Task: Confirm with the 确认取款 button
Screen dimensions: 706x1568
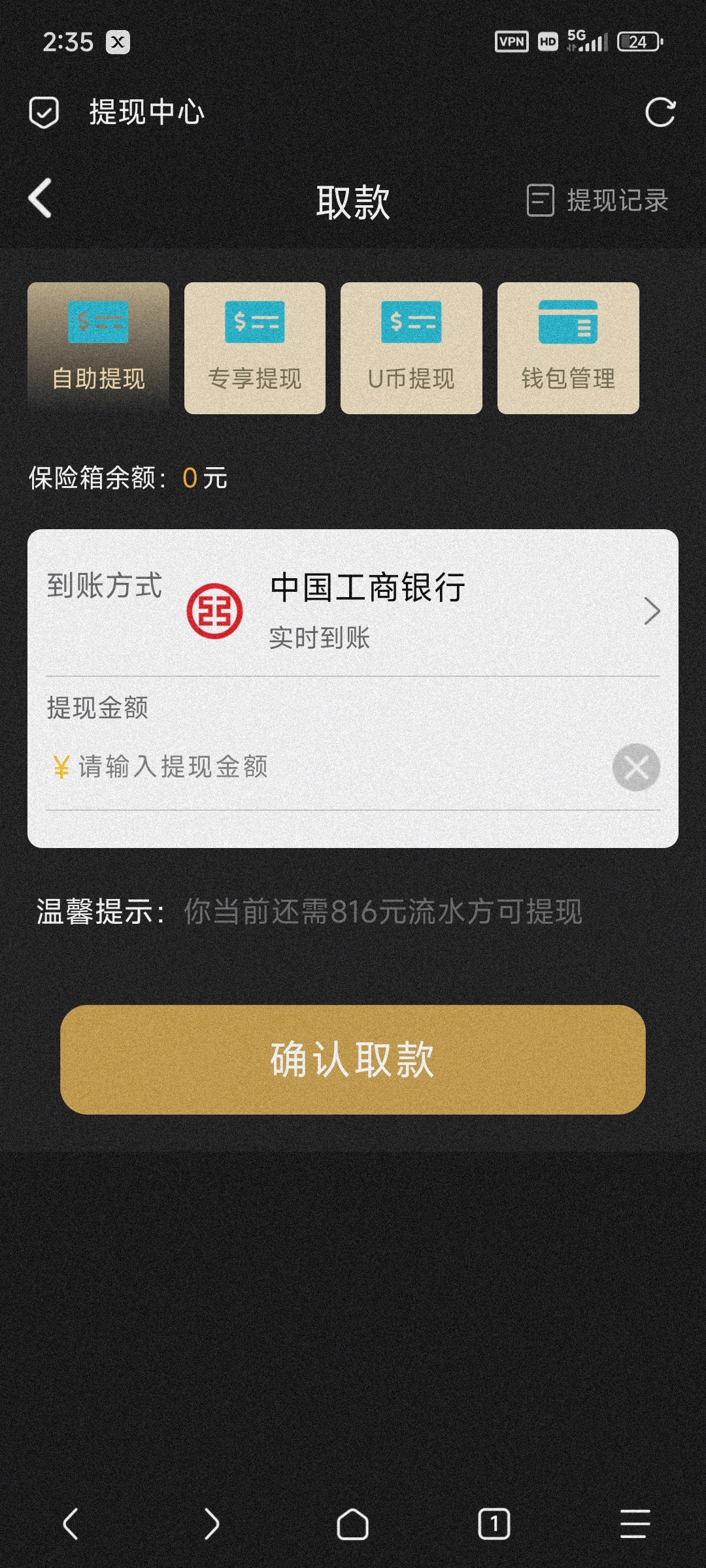Action: 353,1059
